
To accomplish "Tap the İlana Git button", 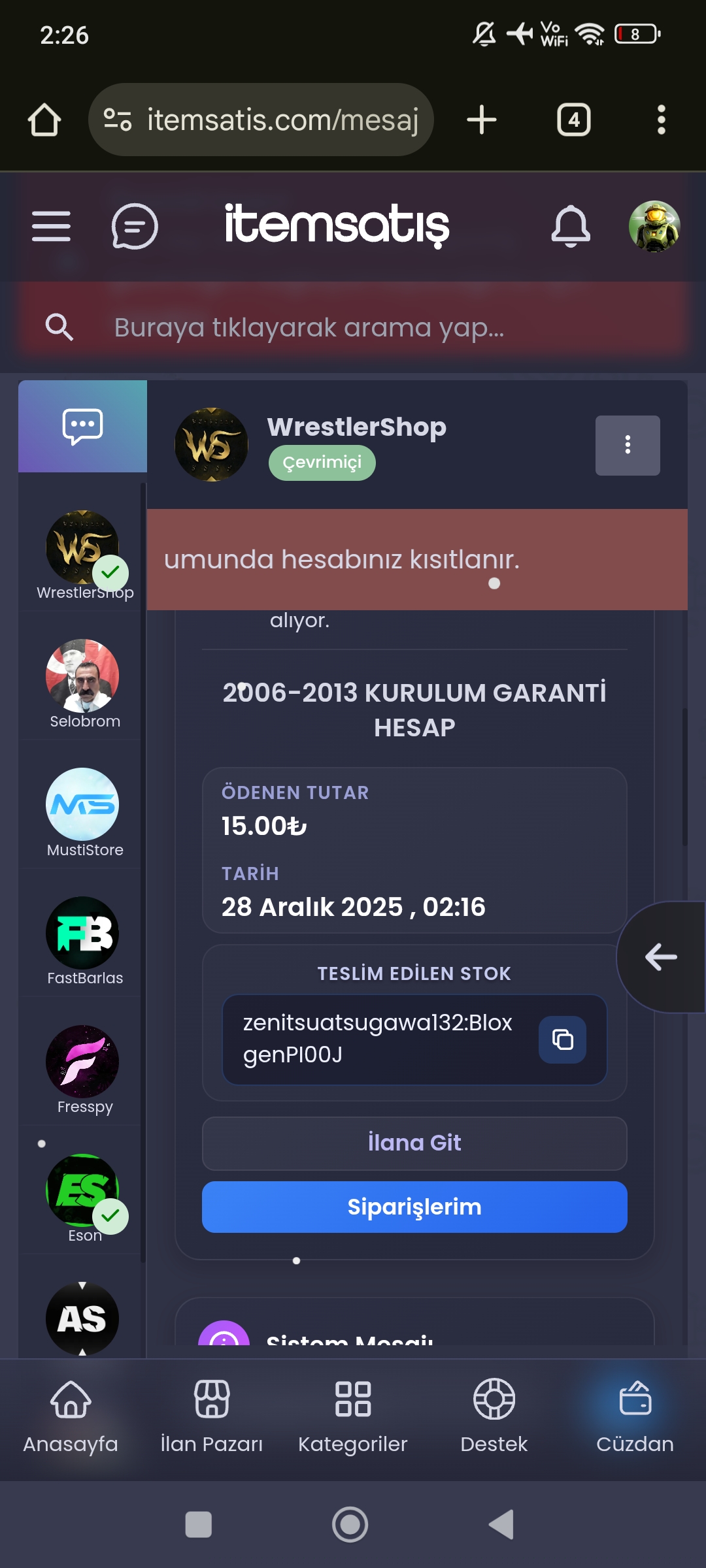I will coord(414,1143).
